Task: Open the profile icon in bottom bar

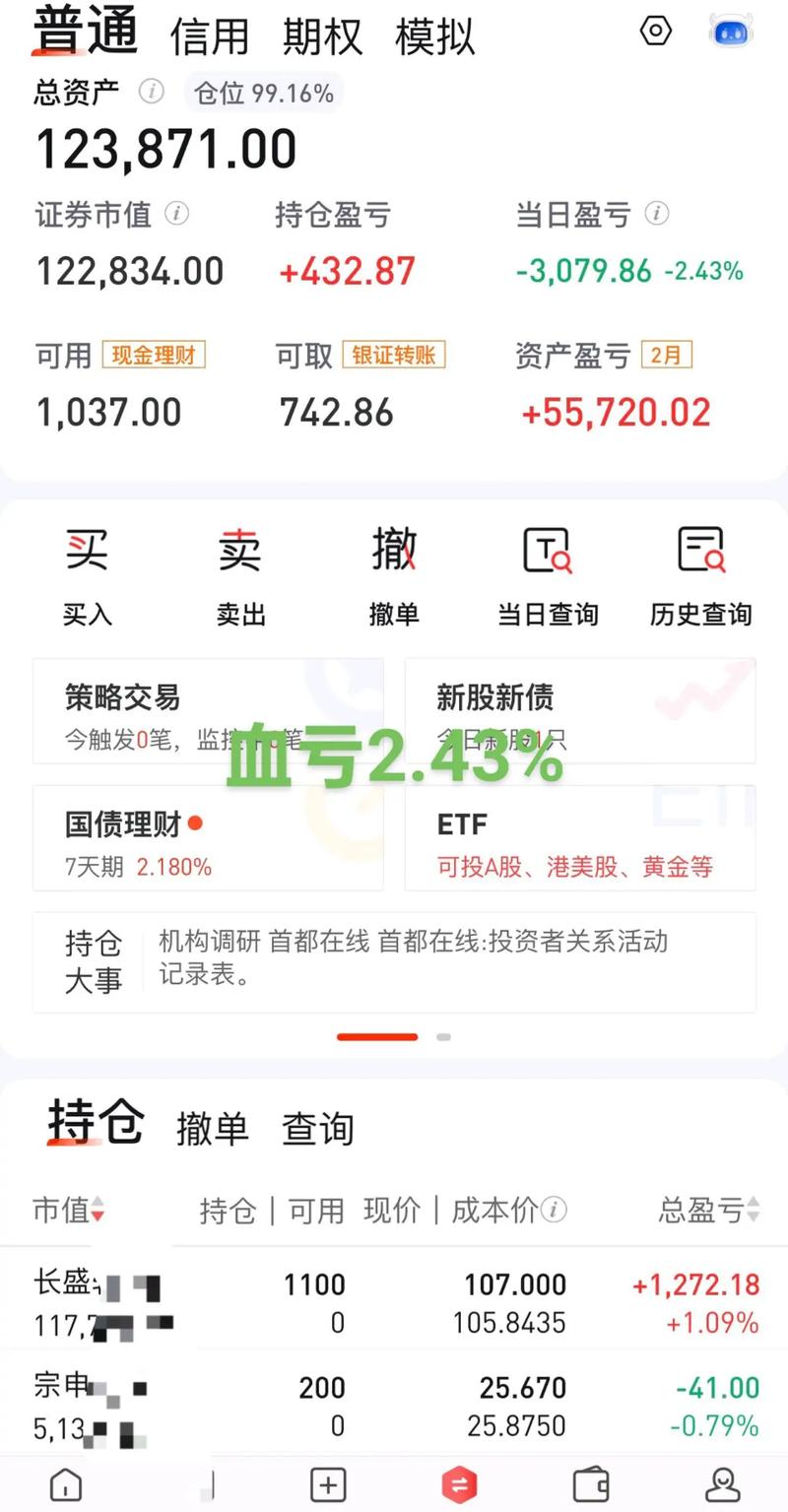Action: [722, 1484]
